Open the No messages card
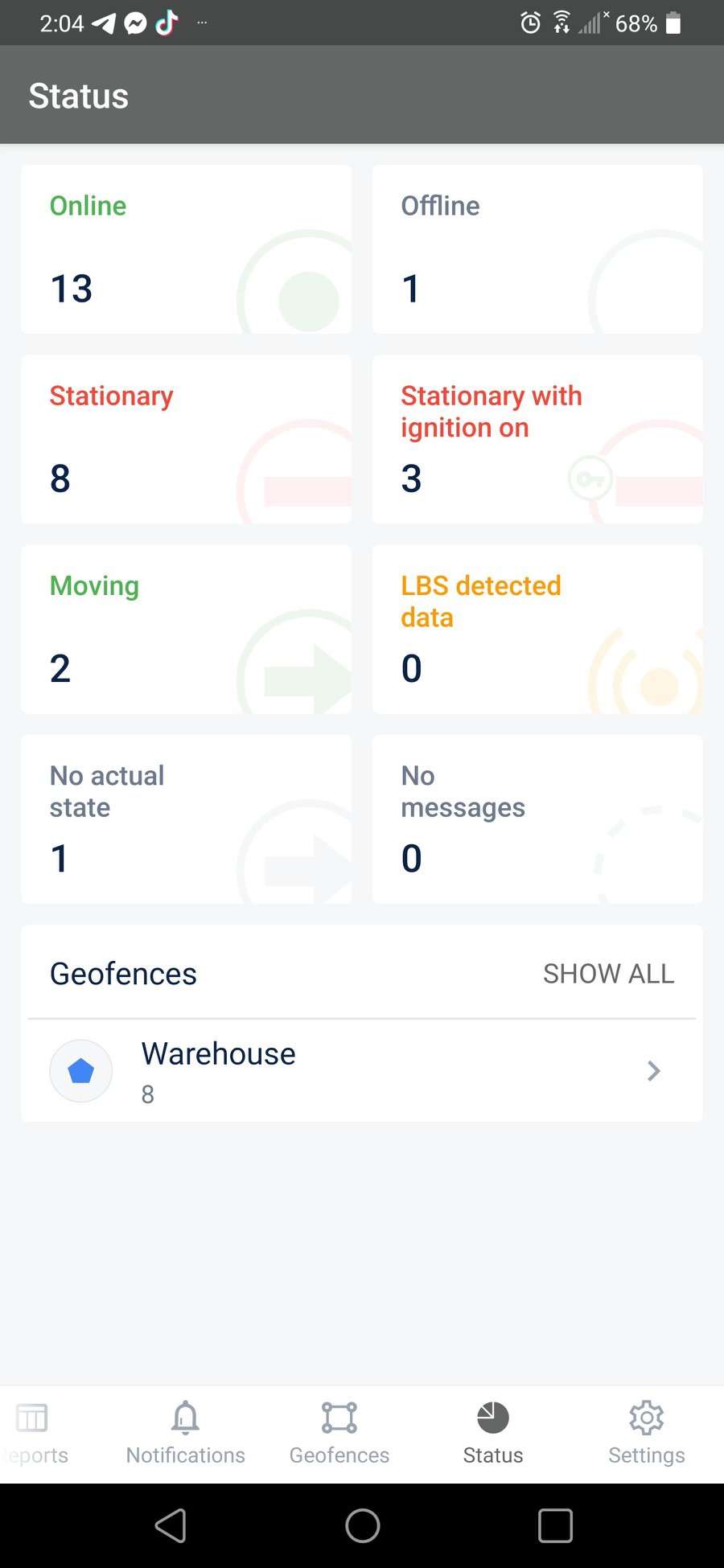The image size is (724, 1568). [x=537, y=819]
